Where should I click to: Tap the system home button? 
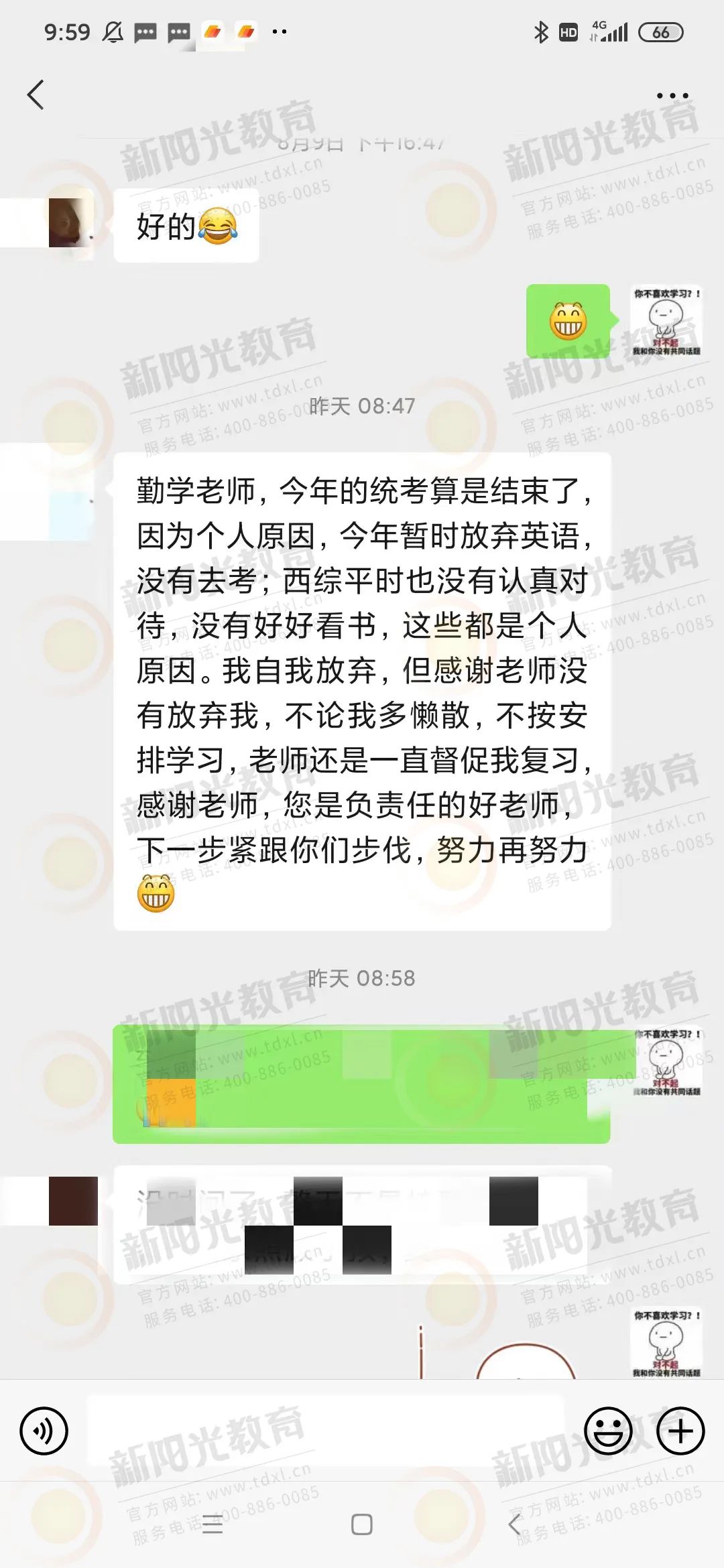(362, 1525)
